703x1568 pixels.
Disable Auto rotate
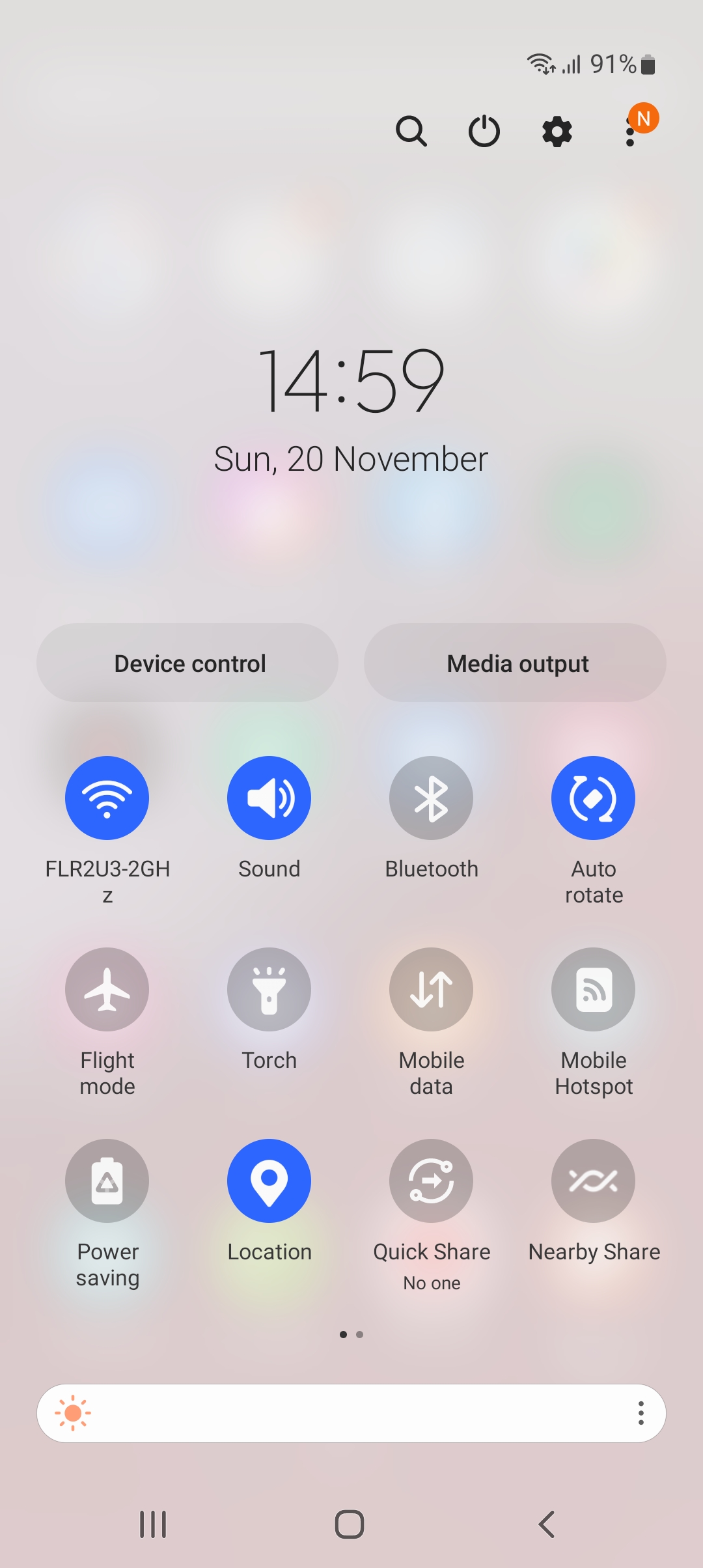(x=593, y=798)
